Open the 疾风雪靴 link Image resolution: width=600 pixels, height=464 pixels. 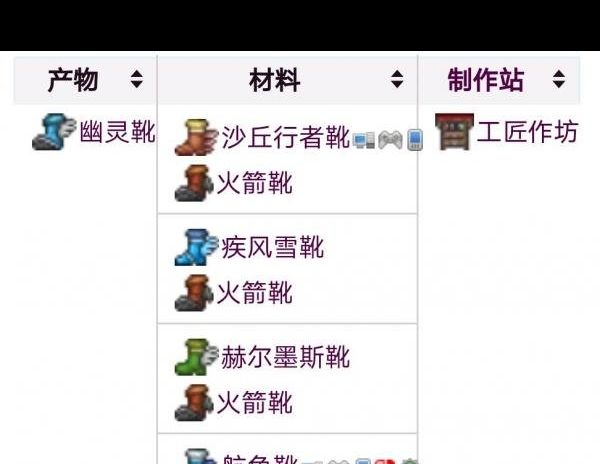pos(272,247)
